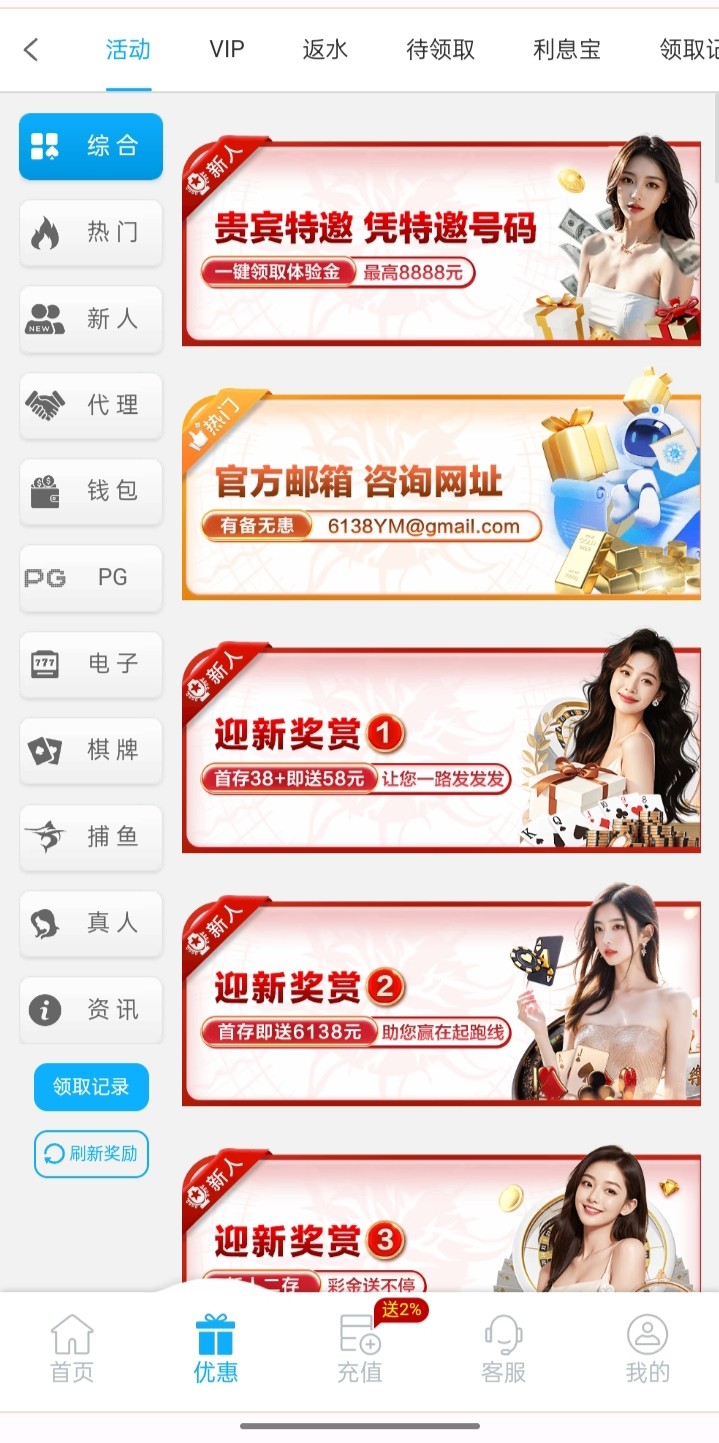This screenshot has height=1443, width=719.
Task: Select the 电子 category
Action: 91,664
